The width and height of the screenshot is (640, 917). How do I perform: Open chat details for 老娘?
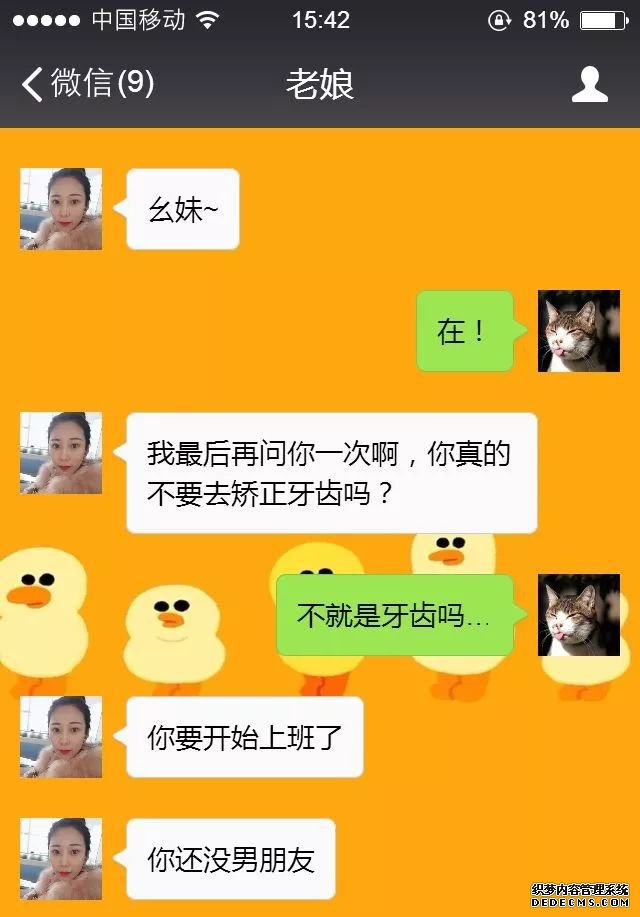589,85
